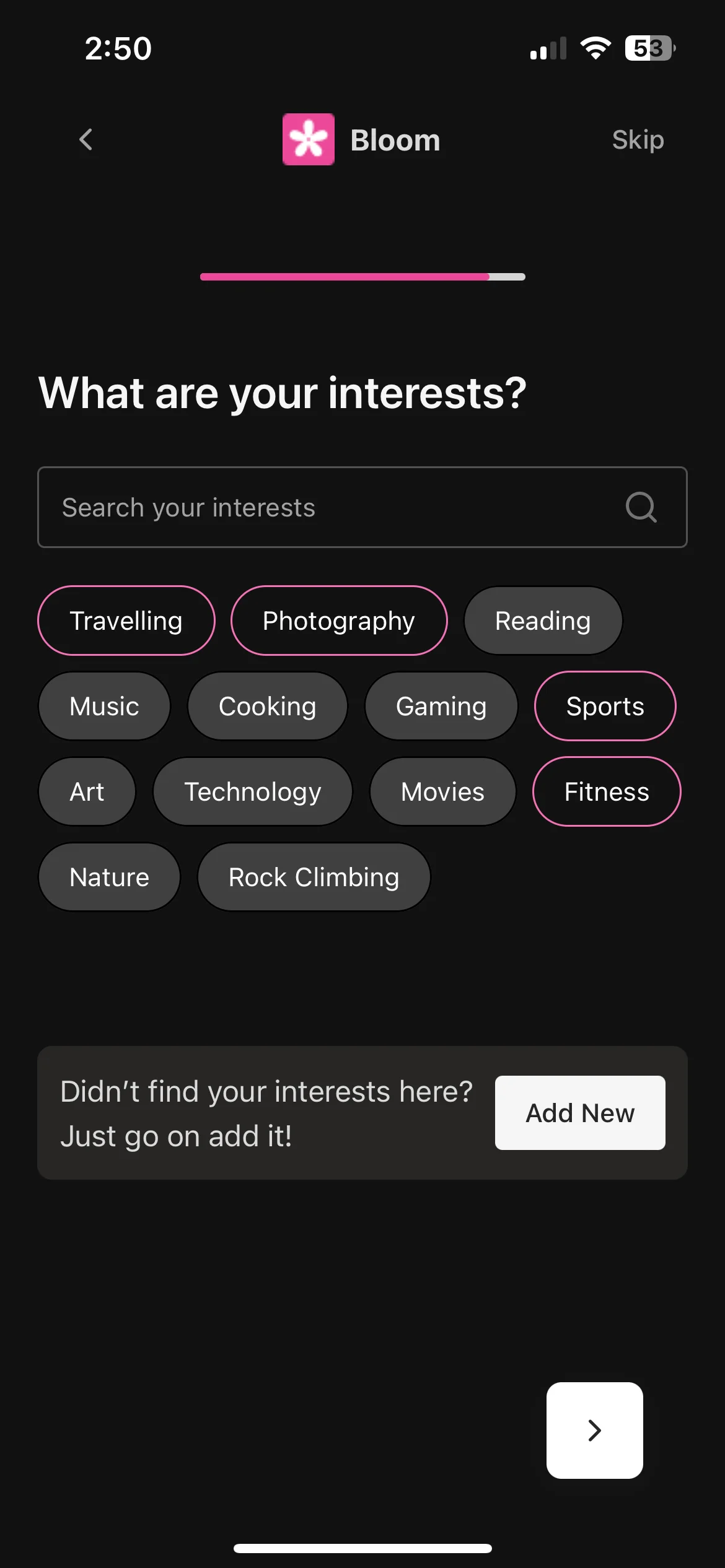725x1568 pixels.
Task: Deselect the Photography interest
Action: 339,620
